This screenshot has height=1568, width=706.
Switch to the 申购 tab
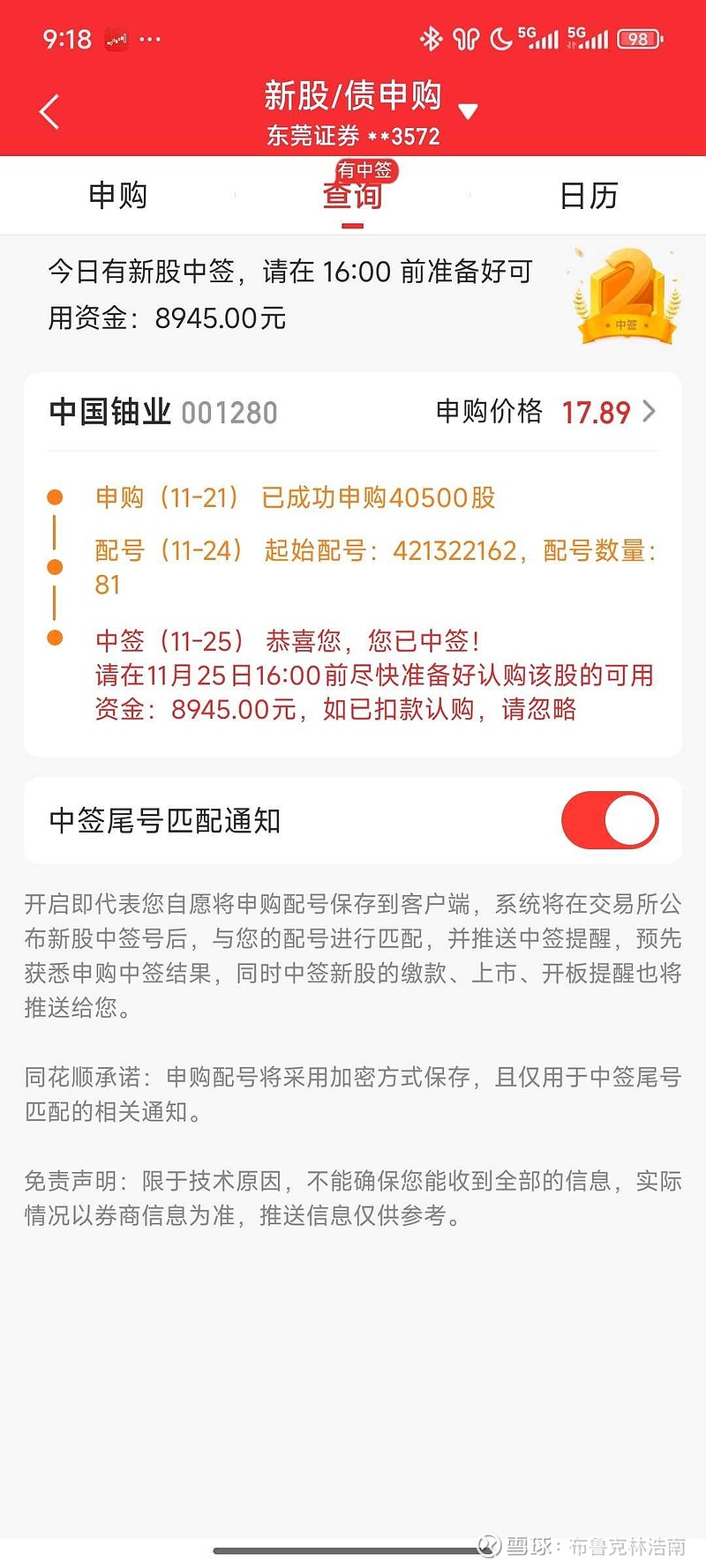pyautogui.click(x=117, y=196)
